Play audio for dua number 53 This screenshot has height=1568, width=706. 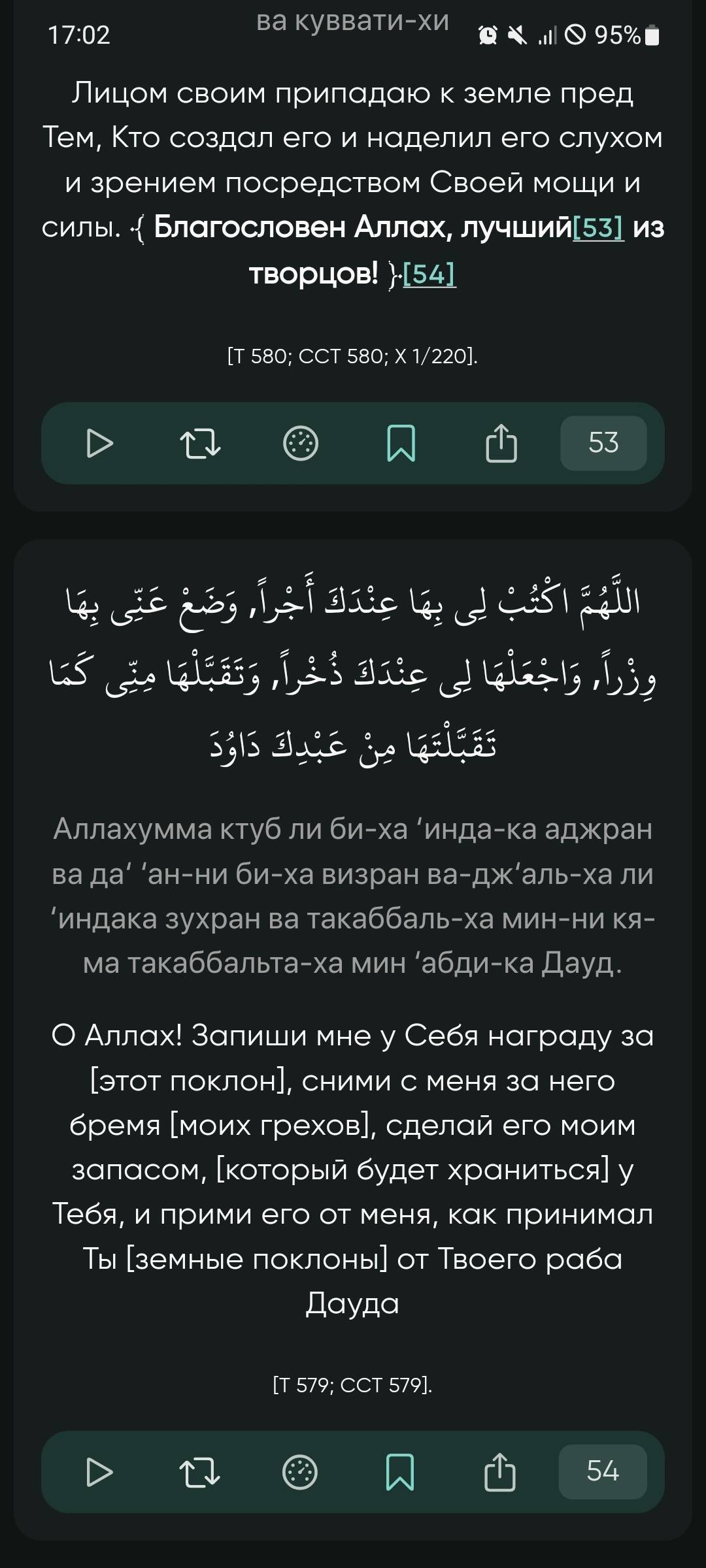tap(100, 443)
